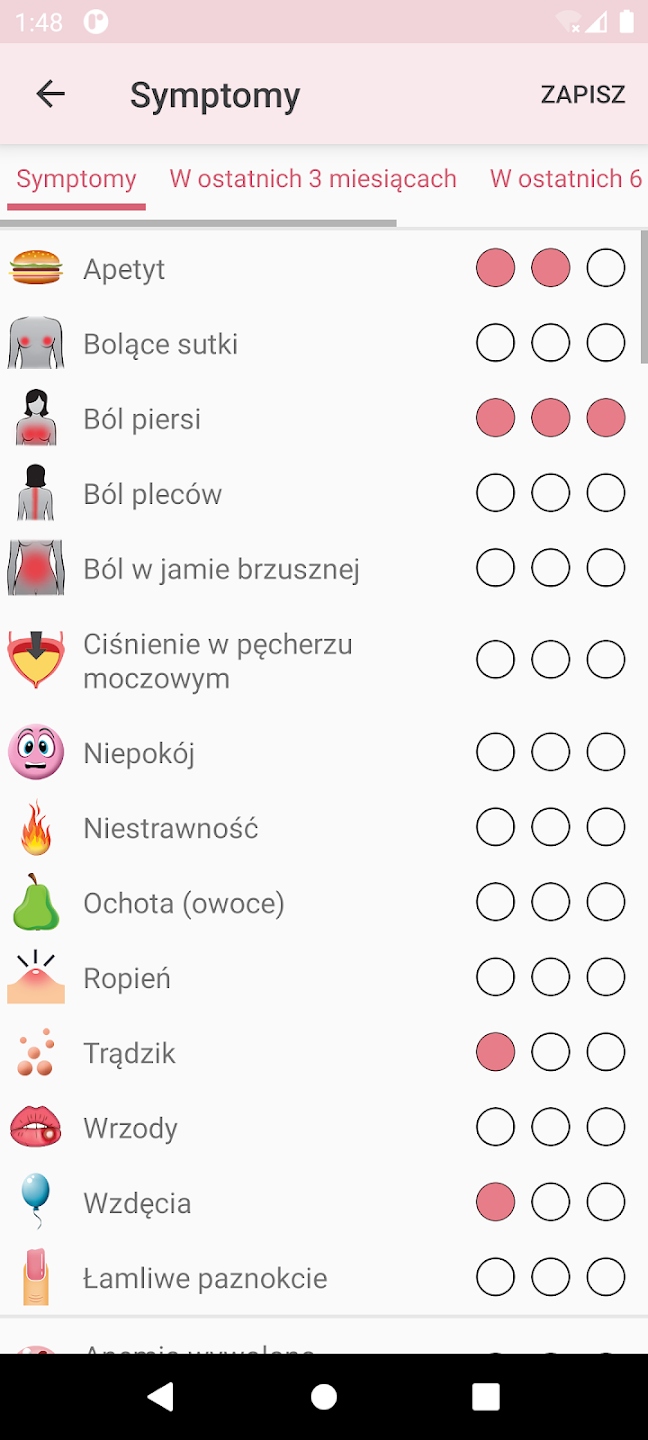Image resolution: width=648 pixels, height=1440 pixels.
Task: Set Wzdęcia to the third circle
Action: pos(606,1202)
